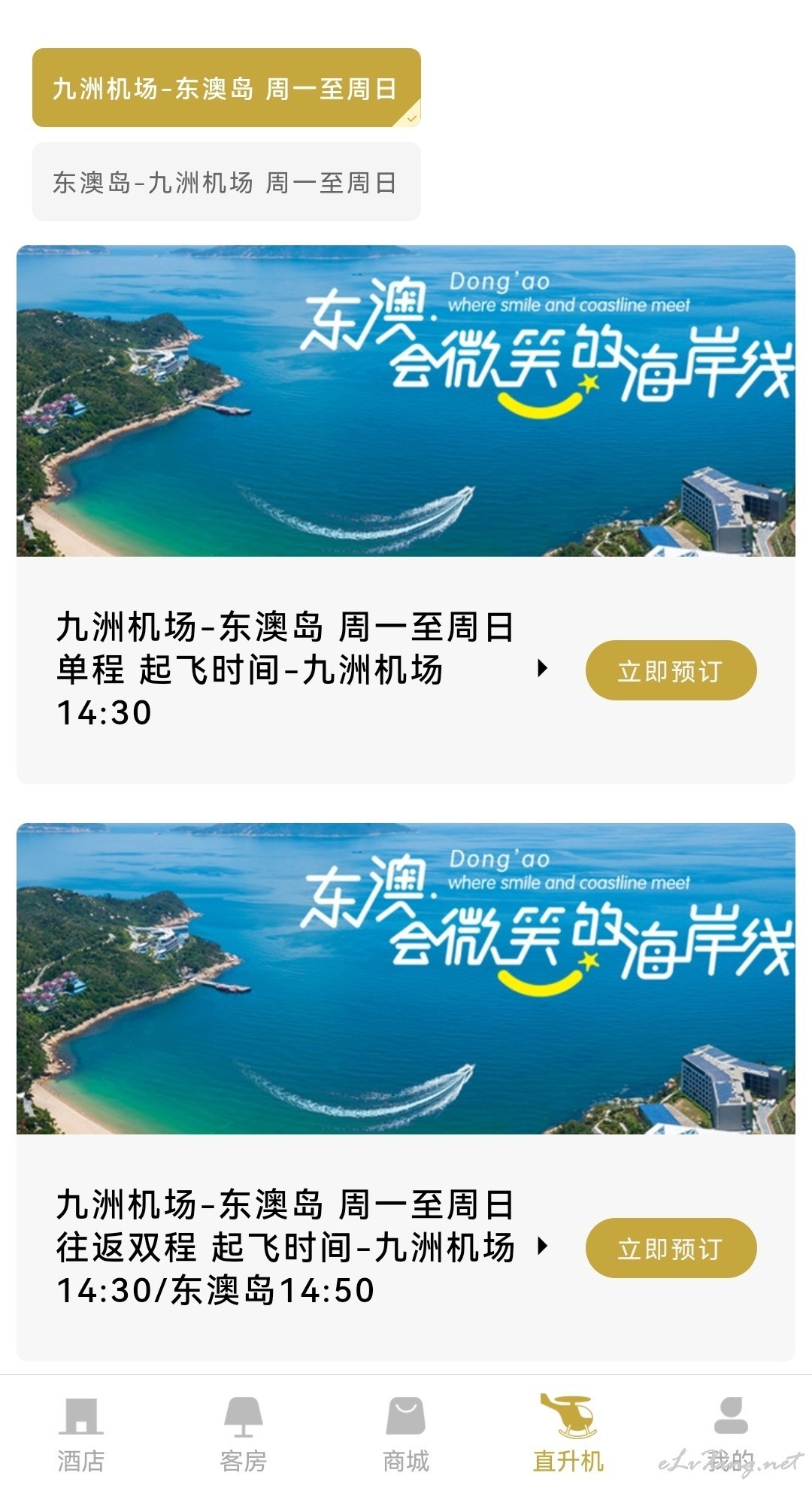Viewport: 812px width, 1488px height.
Task: Expand arrow beside 往返双程 flight details
Action: click(x=542, y=1246)
